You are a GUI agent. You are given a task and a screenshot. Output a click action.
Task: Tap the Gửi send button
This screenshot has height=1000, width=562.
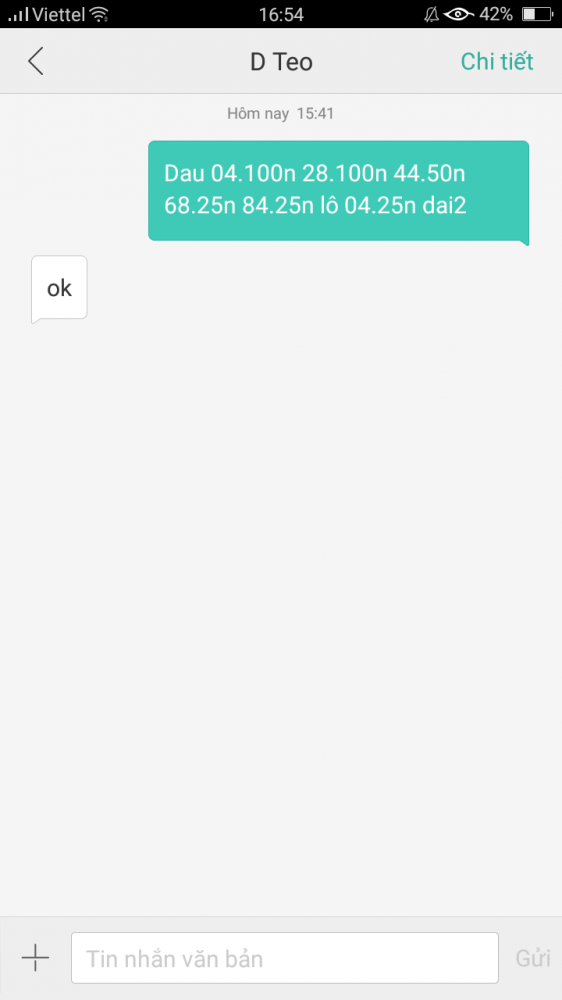(533, 958)
